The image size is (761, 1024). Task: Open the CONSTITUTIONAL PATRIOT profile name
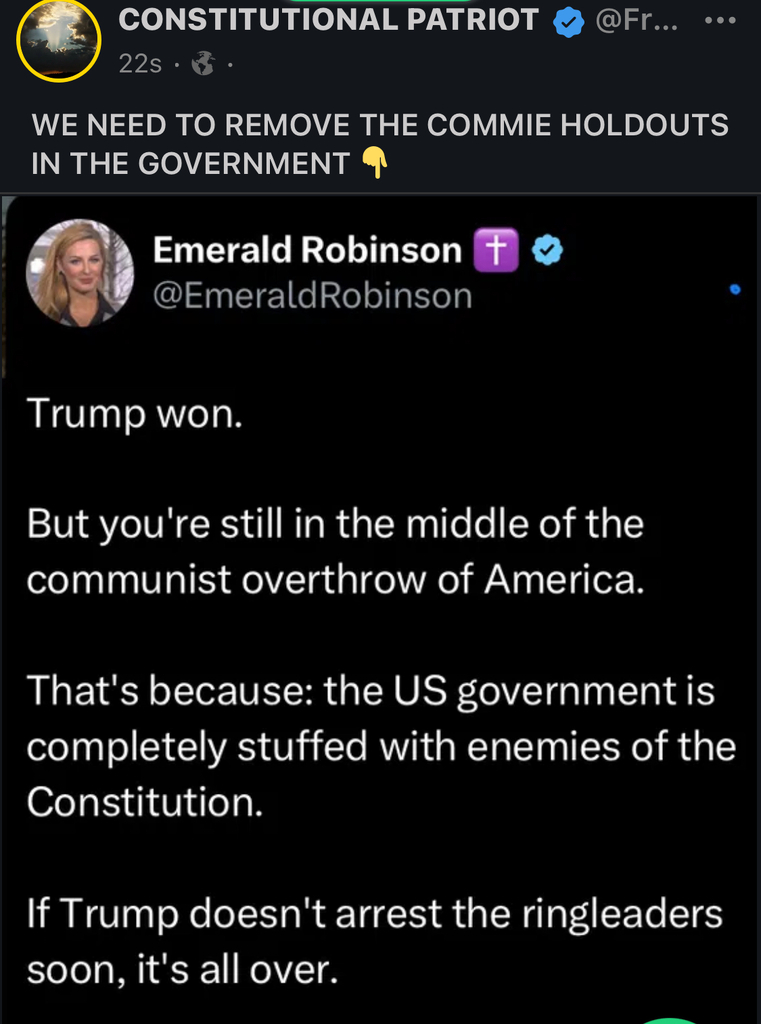[x=328, y=19]
